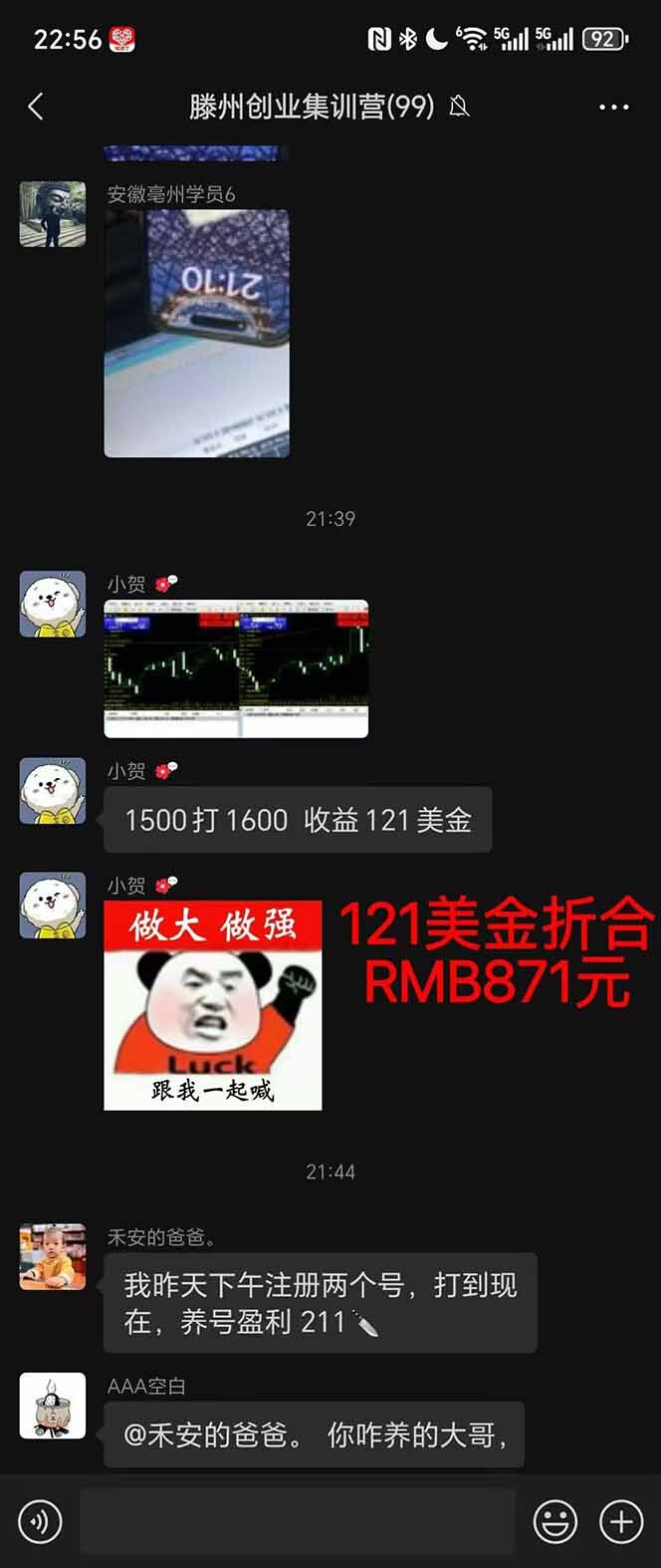Open the photo sent by 安徽亳州学员6

pos(196,334)
